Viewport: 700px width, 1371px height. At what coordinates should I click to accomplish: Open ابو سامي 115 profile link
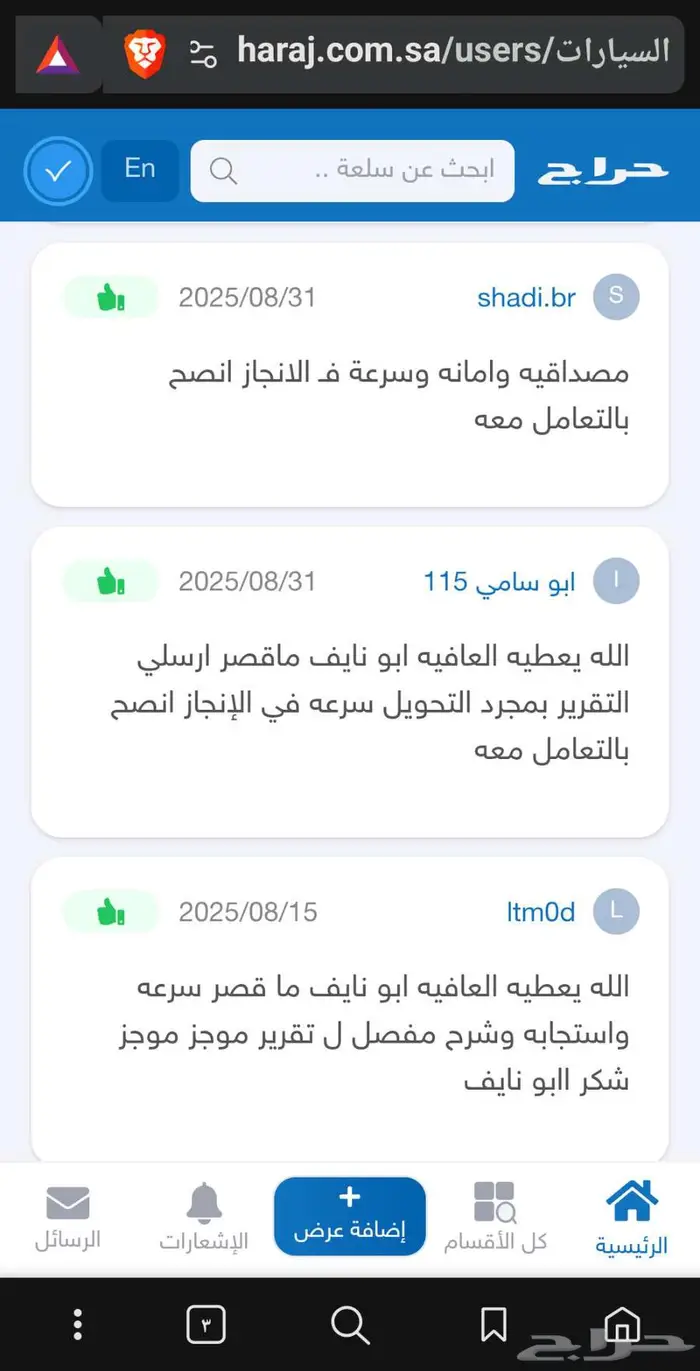pos(499,582)
